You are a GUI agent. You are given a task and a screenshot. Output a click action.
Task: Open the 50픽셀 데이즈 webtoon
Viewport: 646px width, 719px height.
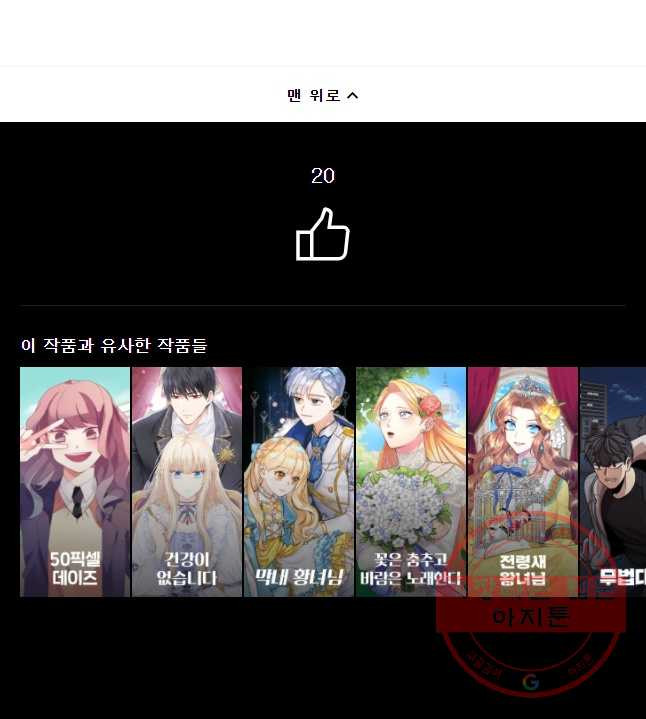click(75, 481)
